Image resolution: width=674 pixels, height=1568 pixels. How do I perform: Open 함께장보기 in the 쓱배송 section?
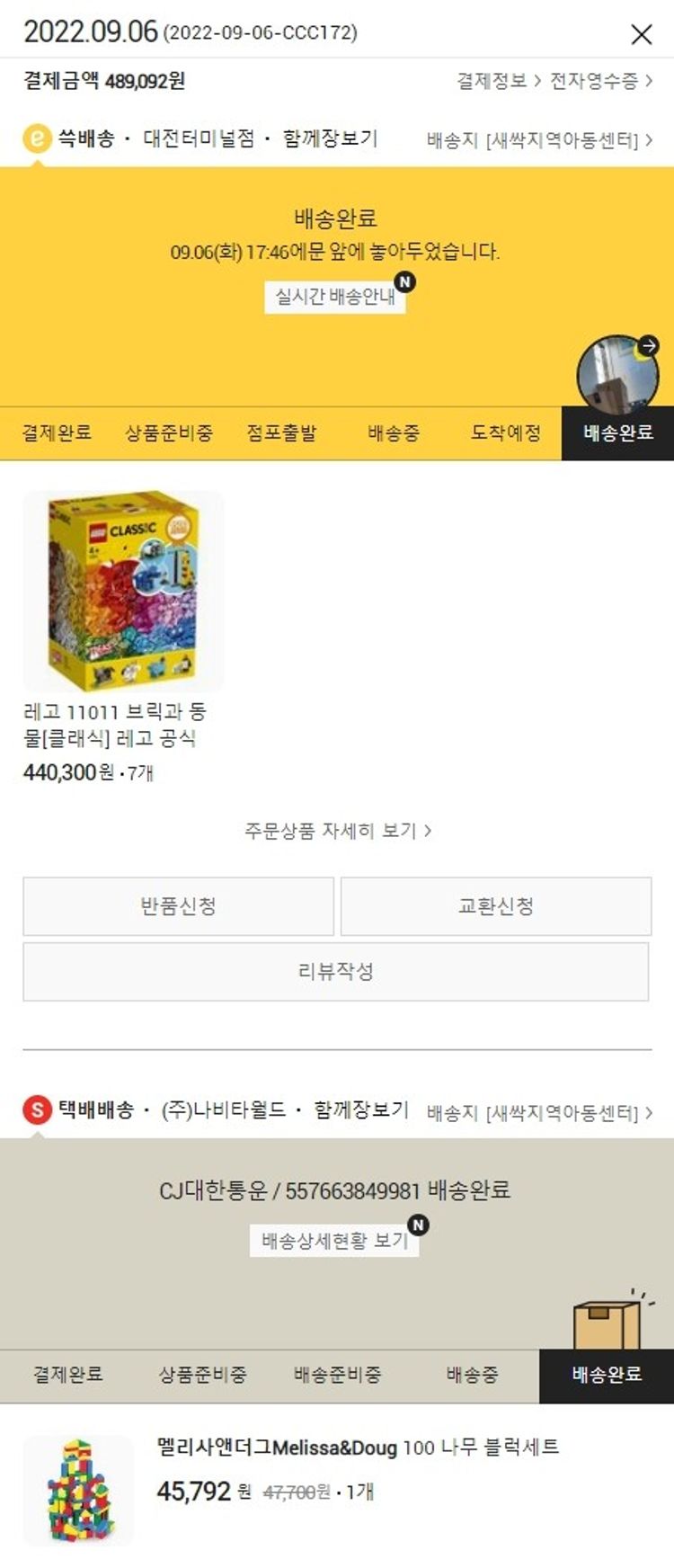pyautogui.click(x=330, y=138)
